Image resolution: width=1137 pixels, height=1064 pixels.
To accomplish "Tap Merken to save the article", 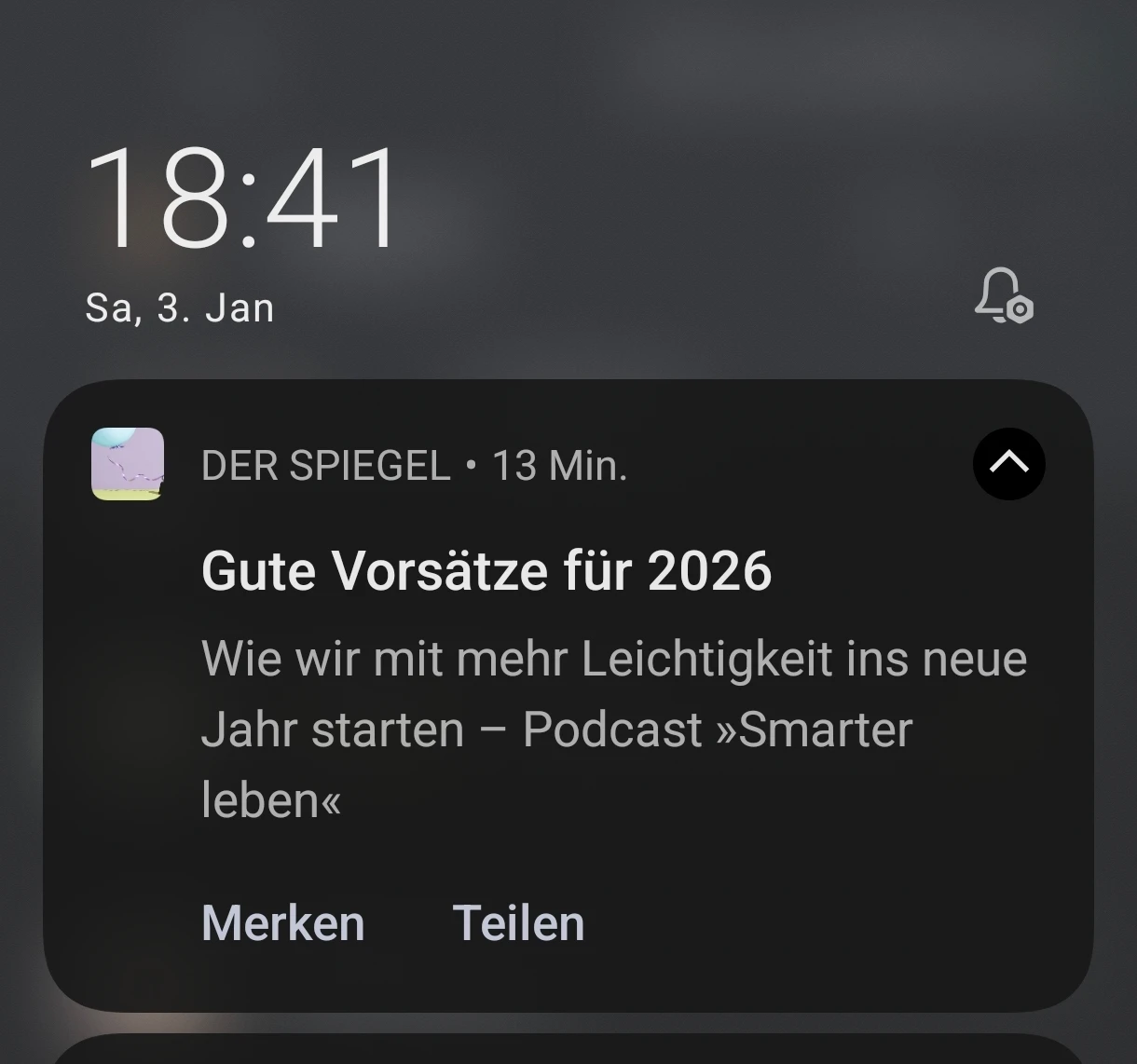I will (282, 923).
